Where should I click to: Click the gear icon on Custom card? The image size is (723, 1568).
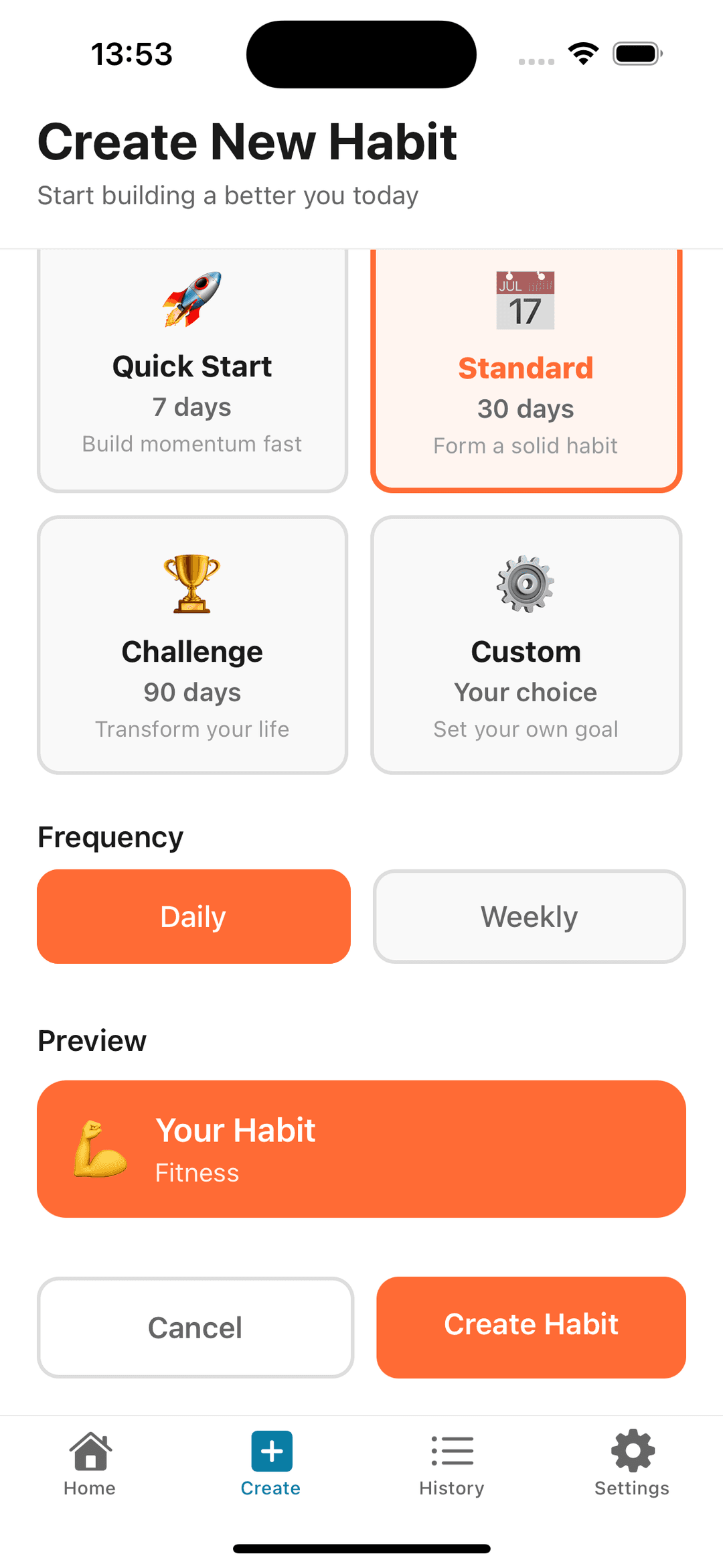coord(526,584)
